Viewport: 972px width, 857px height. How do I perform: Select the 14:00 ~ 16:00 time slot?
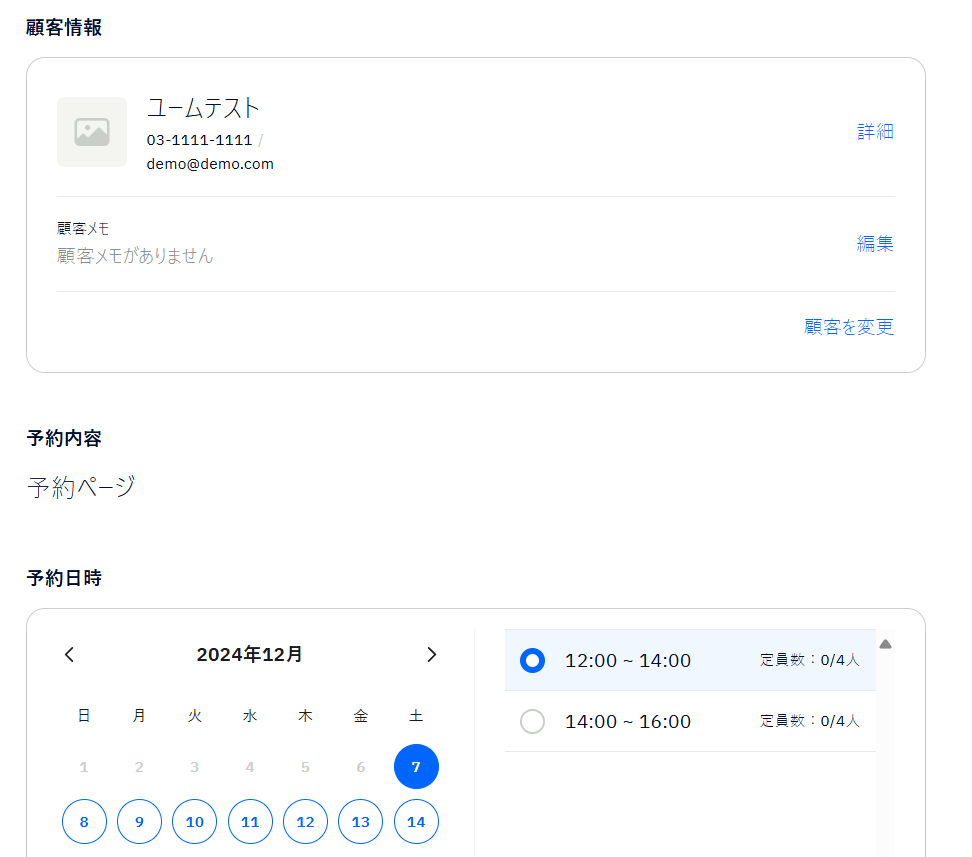(x=533, y=722)
